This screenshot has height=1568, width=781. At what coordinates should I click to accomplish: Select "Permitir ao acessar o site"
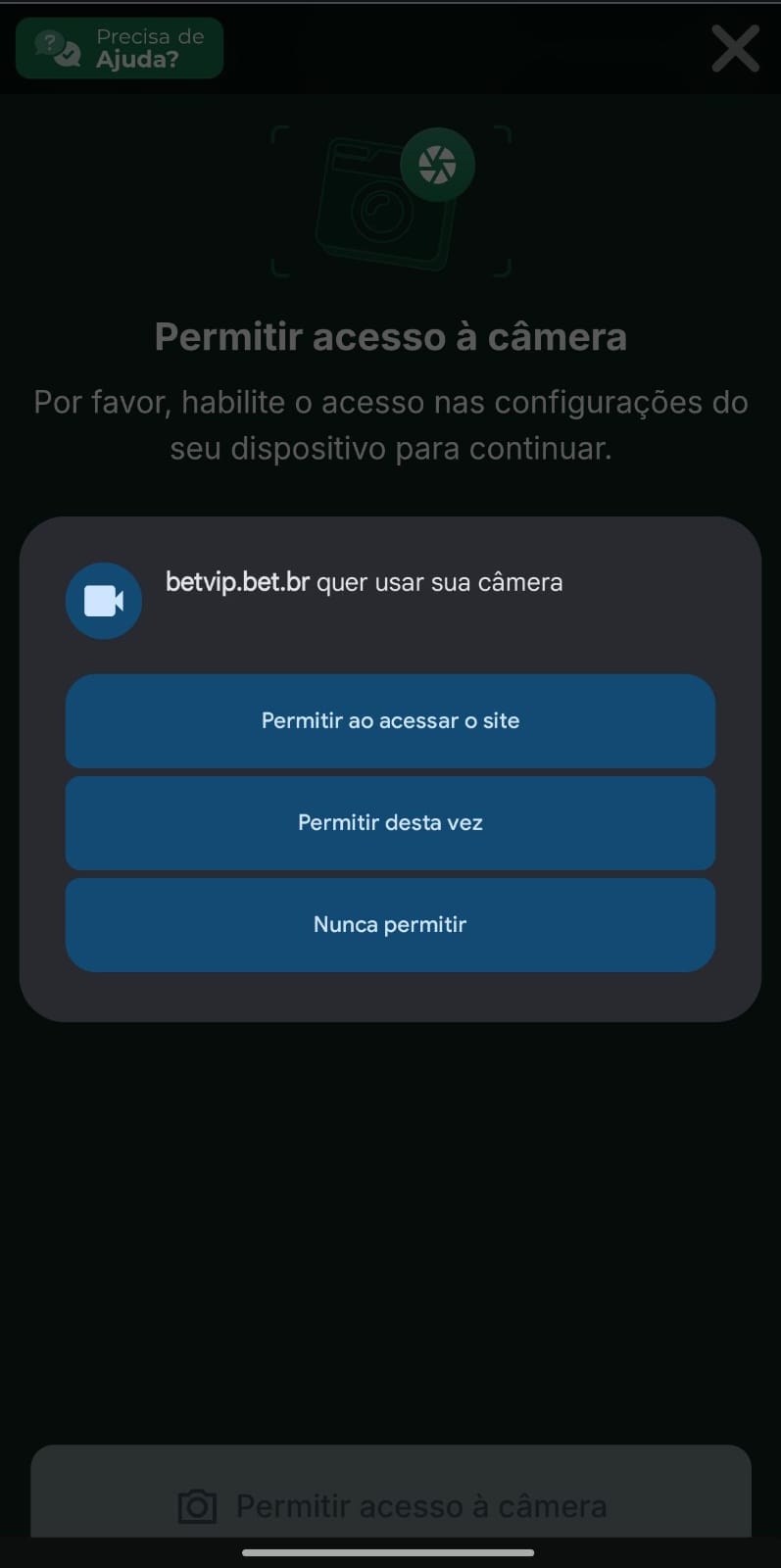pos(390,721)
